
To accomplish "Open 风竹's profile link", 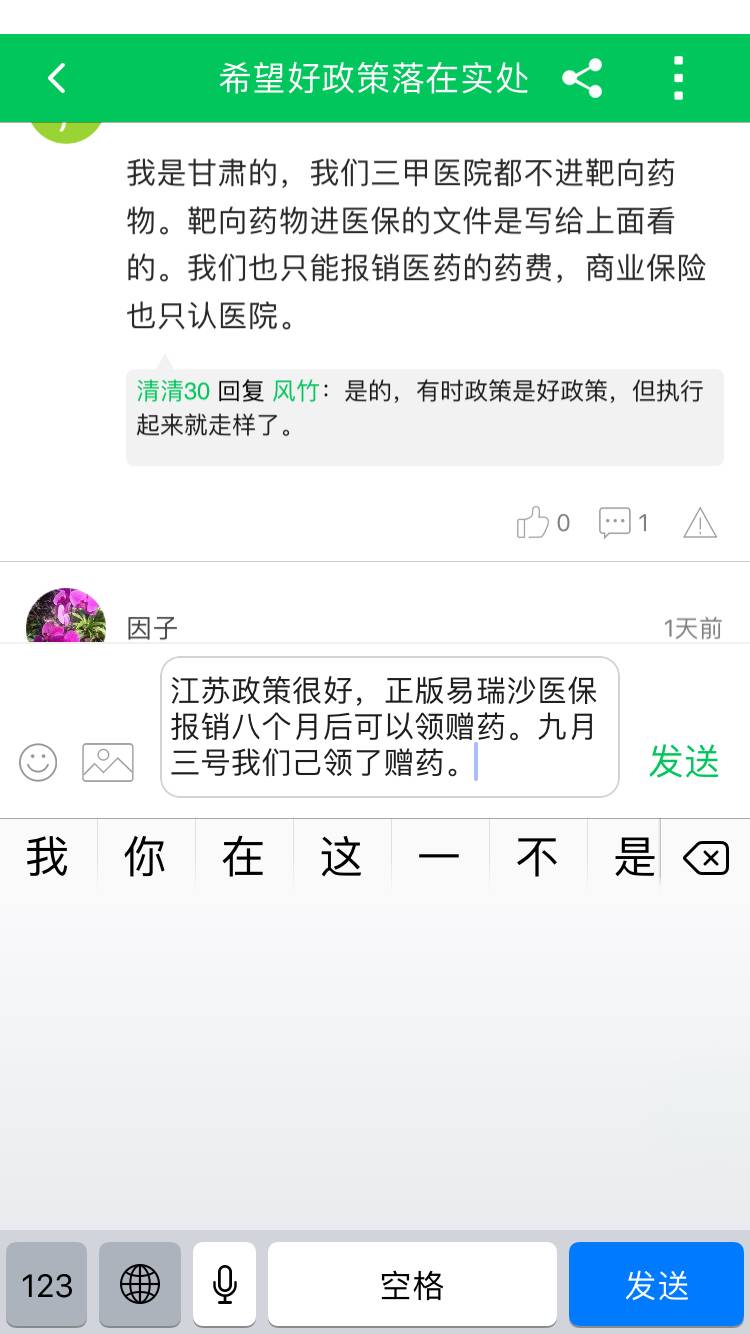I will [296, 391].
